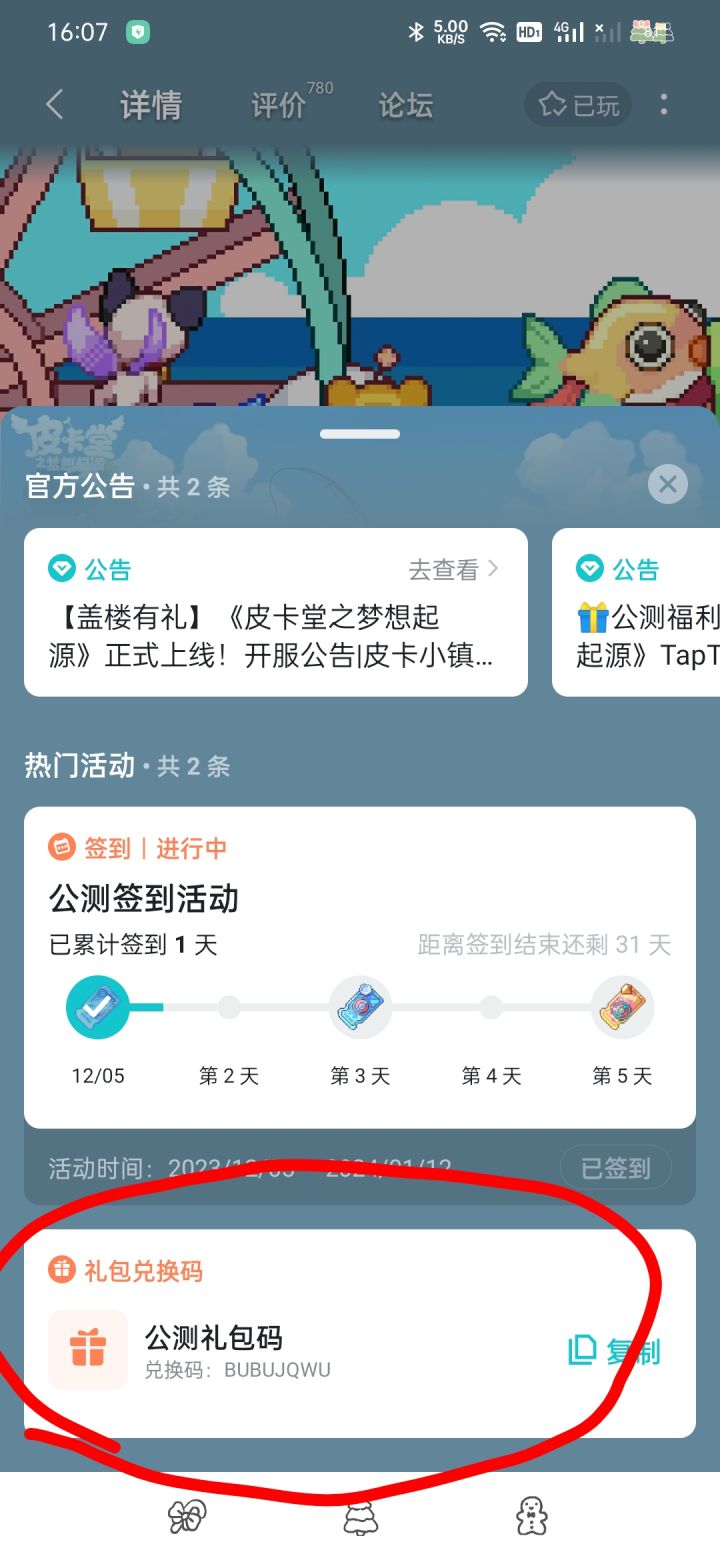Screen dimensions: 720x1560
Task: Tap the back arrow at top left
Action: 55,104
